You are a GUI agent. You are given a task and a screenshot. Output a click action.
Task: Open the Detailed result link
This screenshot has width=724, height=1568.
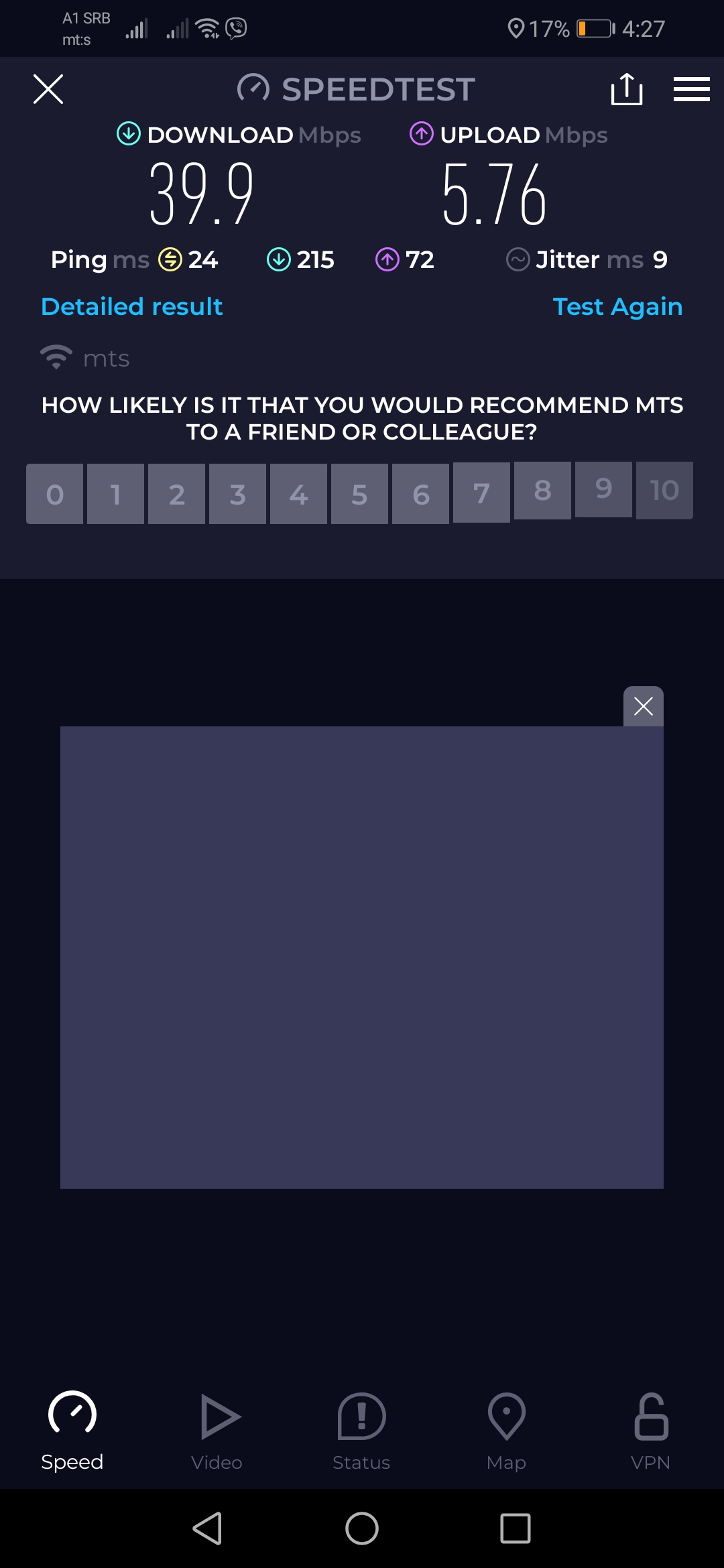tap(131, 306)
